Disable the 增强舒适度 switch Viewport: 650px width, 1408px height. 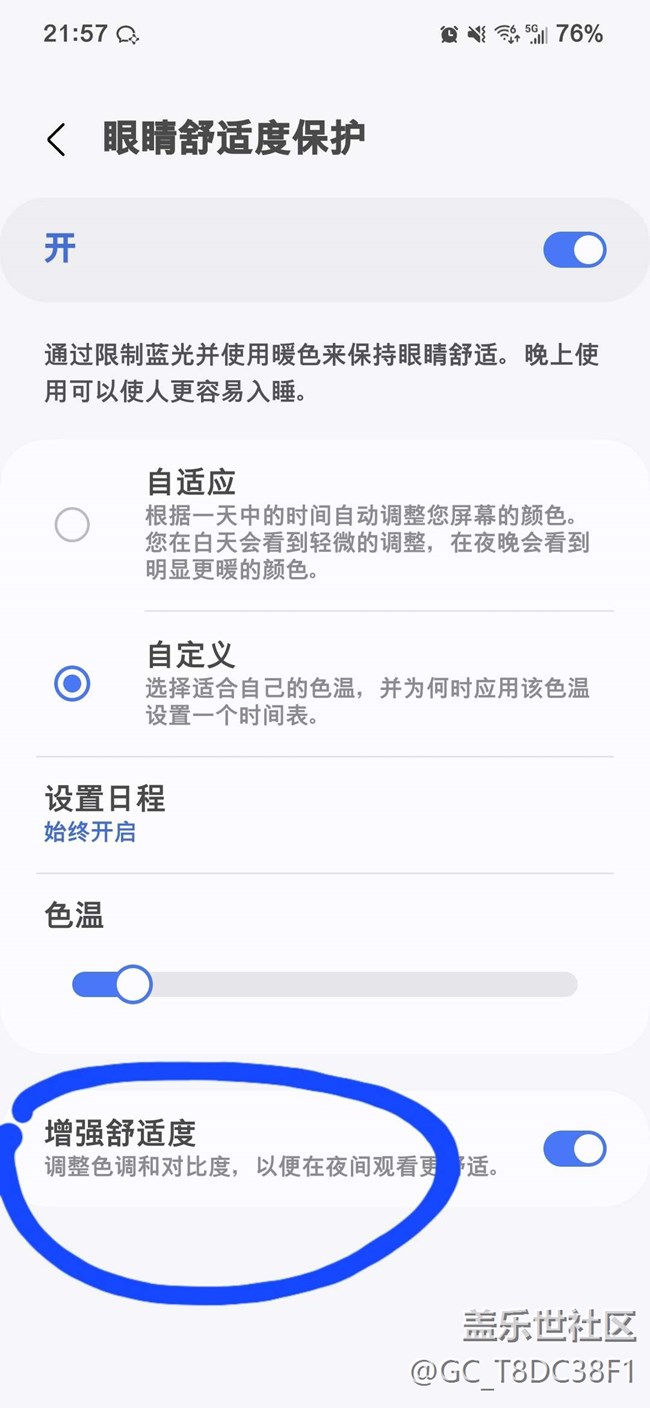click(574, 1149)
